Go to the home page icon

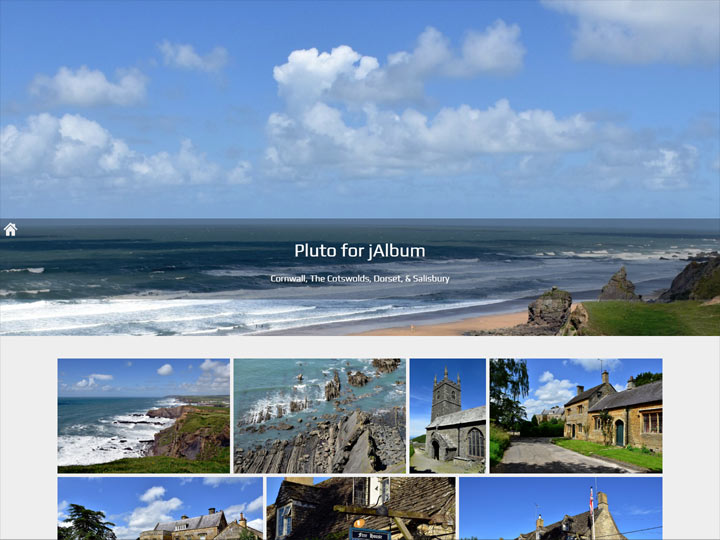pos(10,229)
